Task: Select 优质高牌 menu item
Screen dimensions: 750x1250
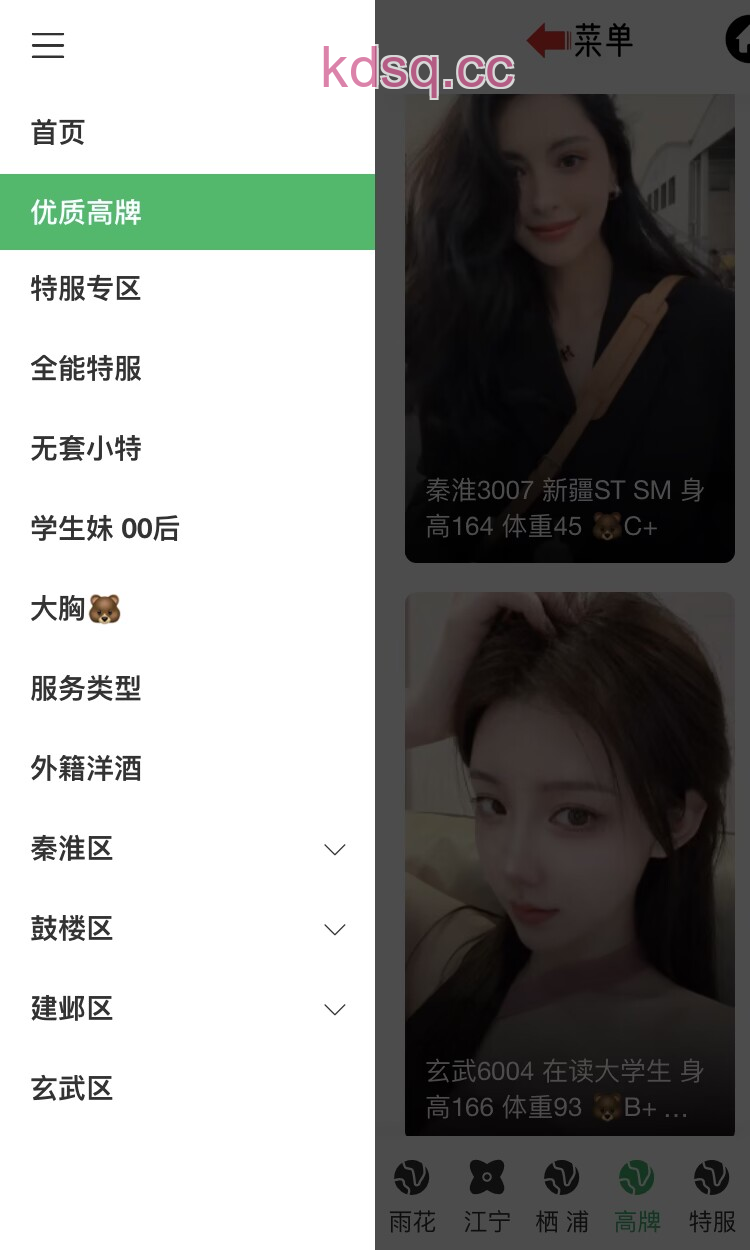Action: click(x=86, y=212)
